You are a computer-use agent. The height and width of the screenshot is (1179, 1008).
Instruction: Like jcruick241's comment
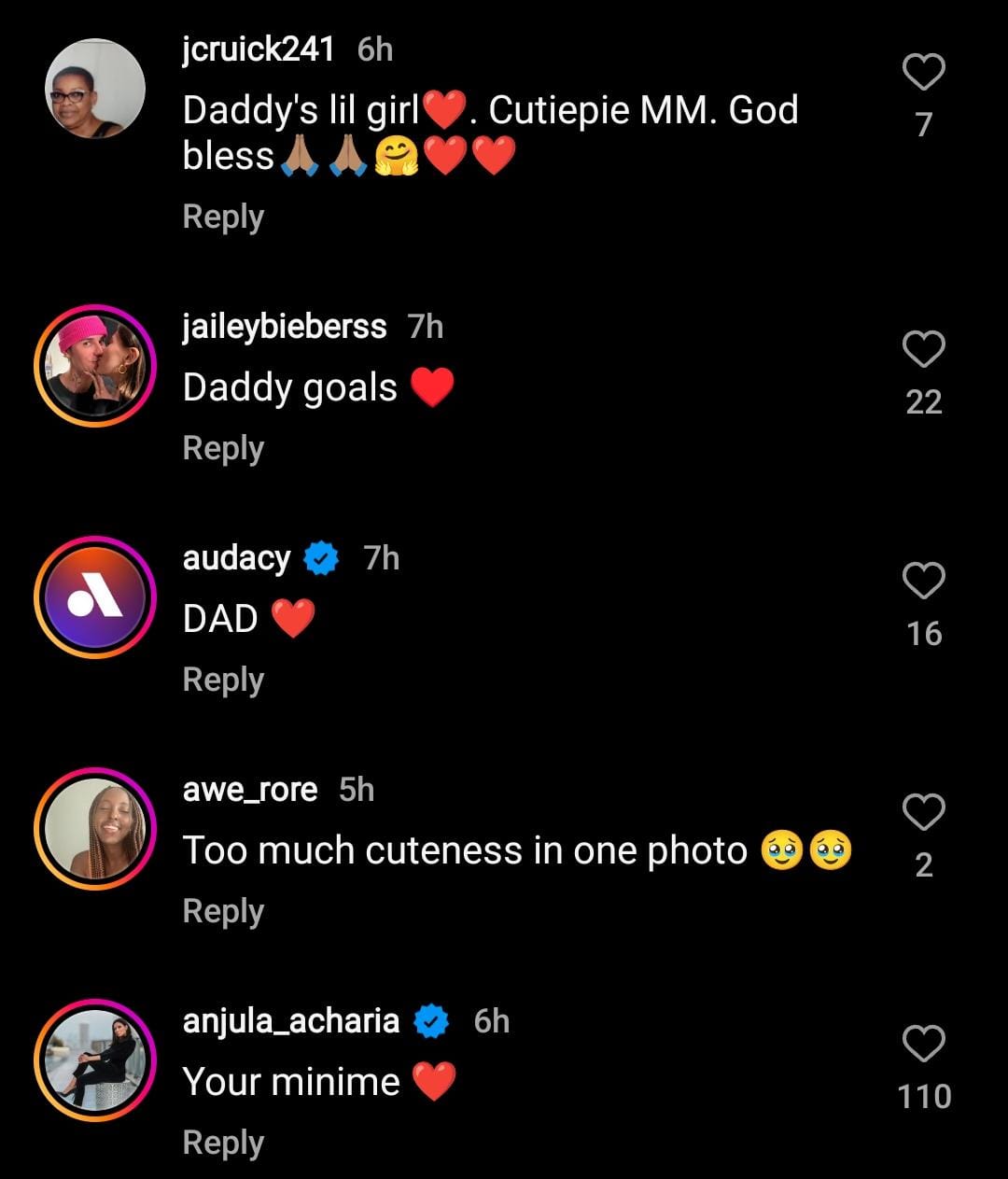(x=923, y=73)
